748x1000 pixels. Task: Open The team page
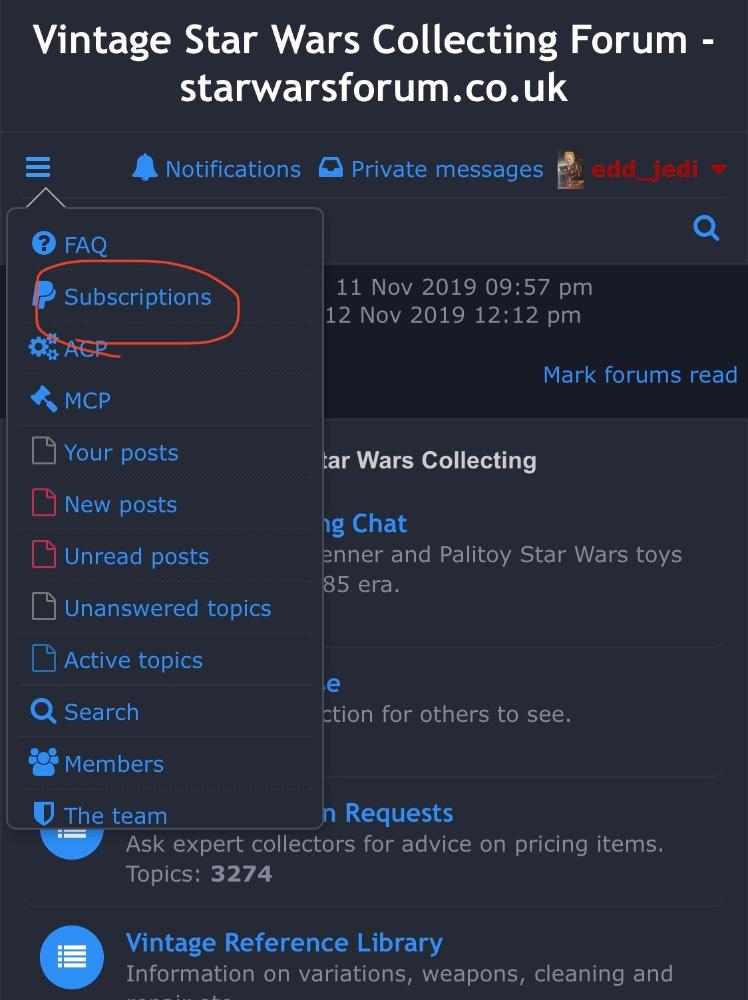pyautogui.click(x=115, y=815)
